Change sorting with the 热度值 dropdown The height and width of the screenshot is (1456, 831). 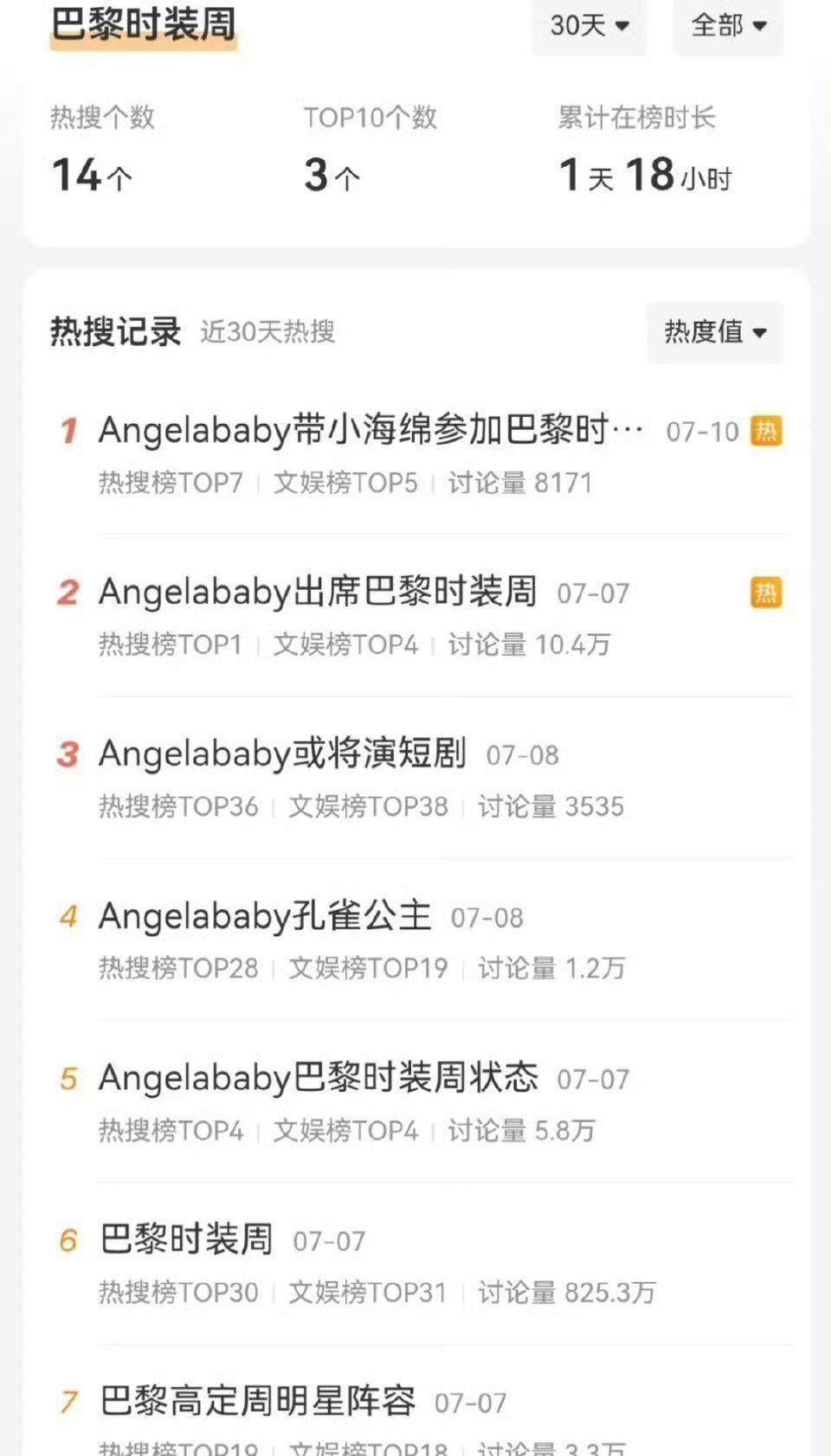[x=715, y=332]
